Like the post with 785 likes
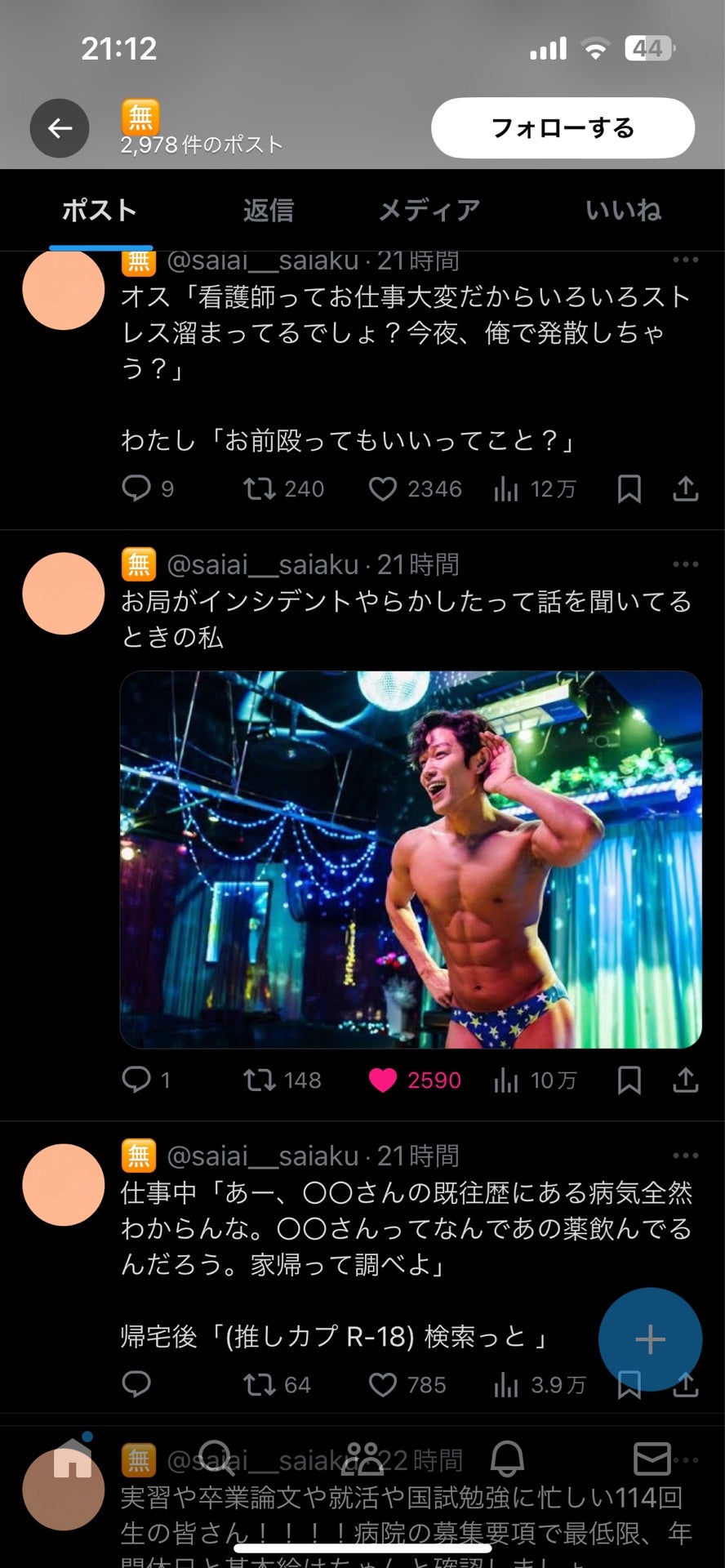This screenshot has height=1568, width=725. point(383,1384)
